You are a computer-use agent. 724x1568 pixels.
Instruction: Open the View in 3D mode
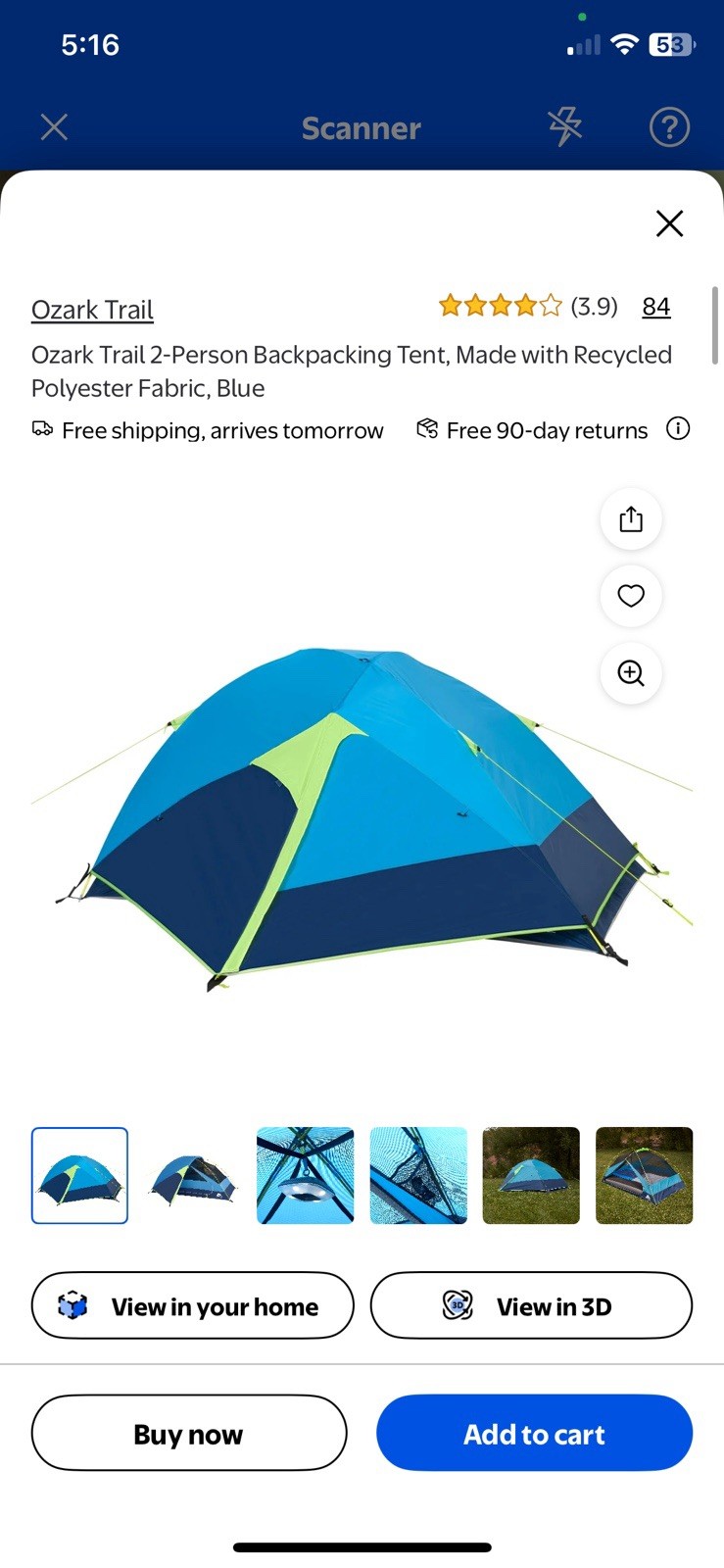pyautogui.click(x=531, y=1305)
